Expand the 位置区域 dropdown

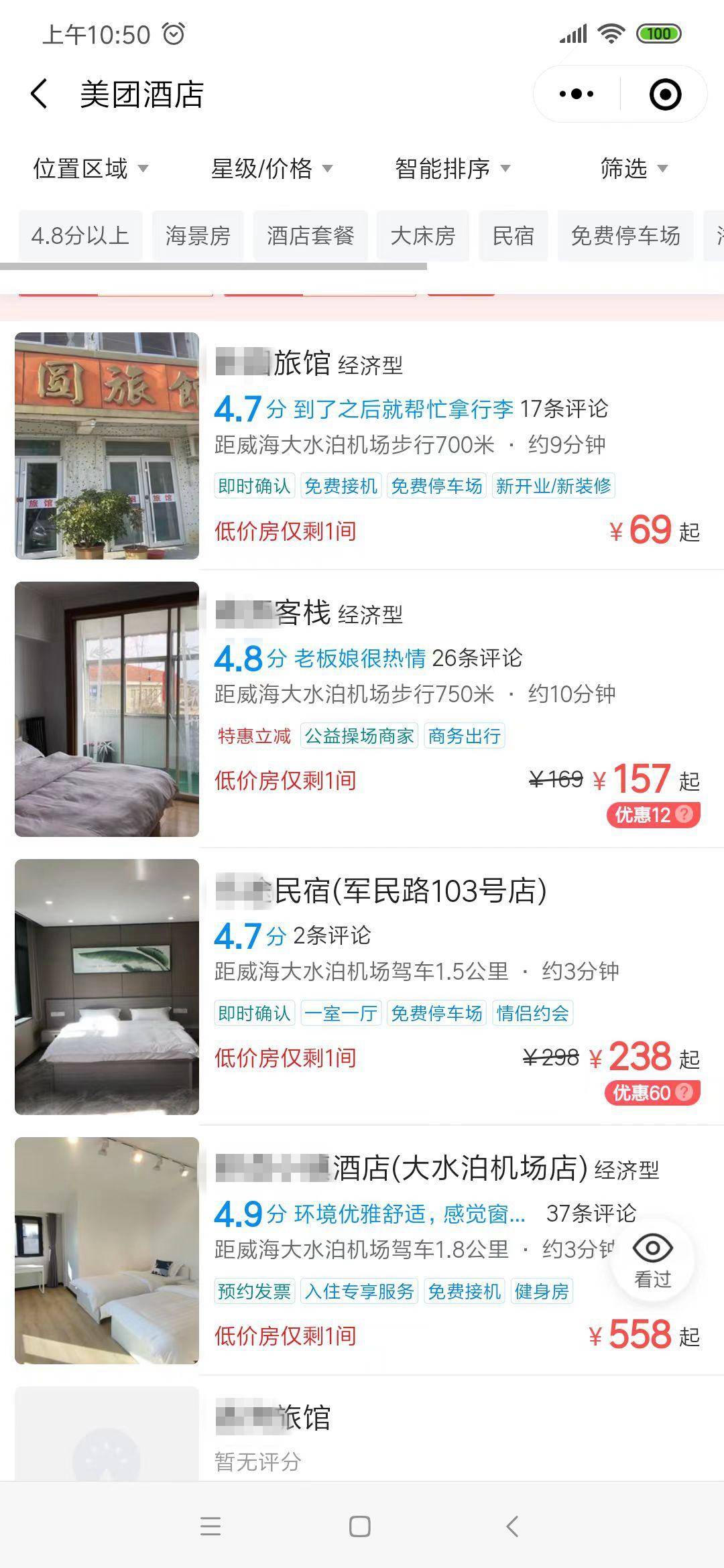point(90,168)
